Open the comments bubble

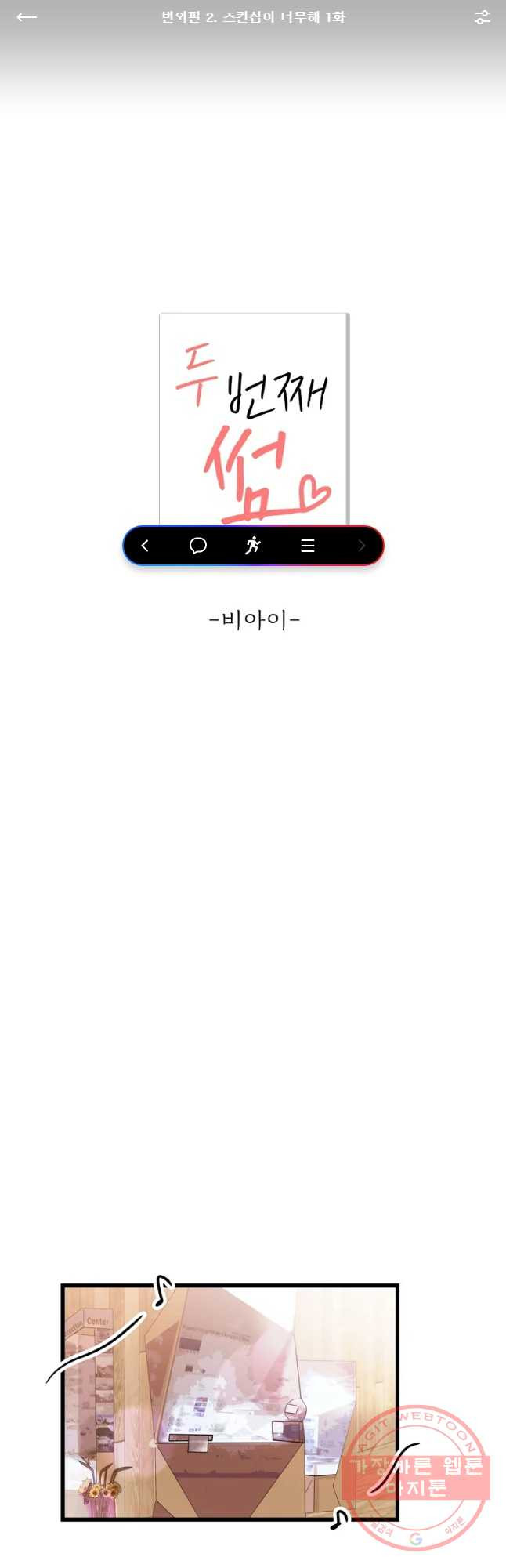198,546
